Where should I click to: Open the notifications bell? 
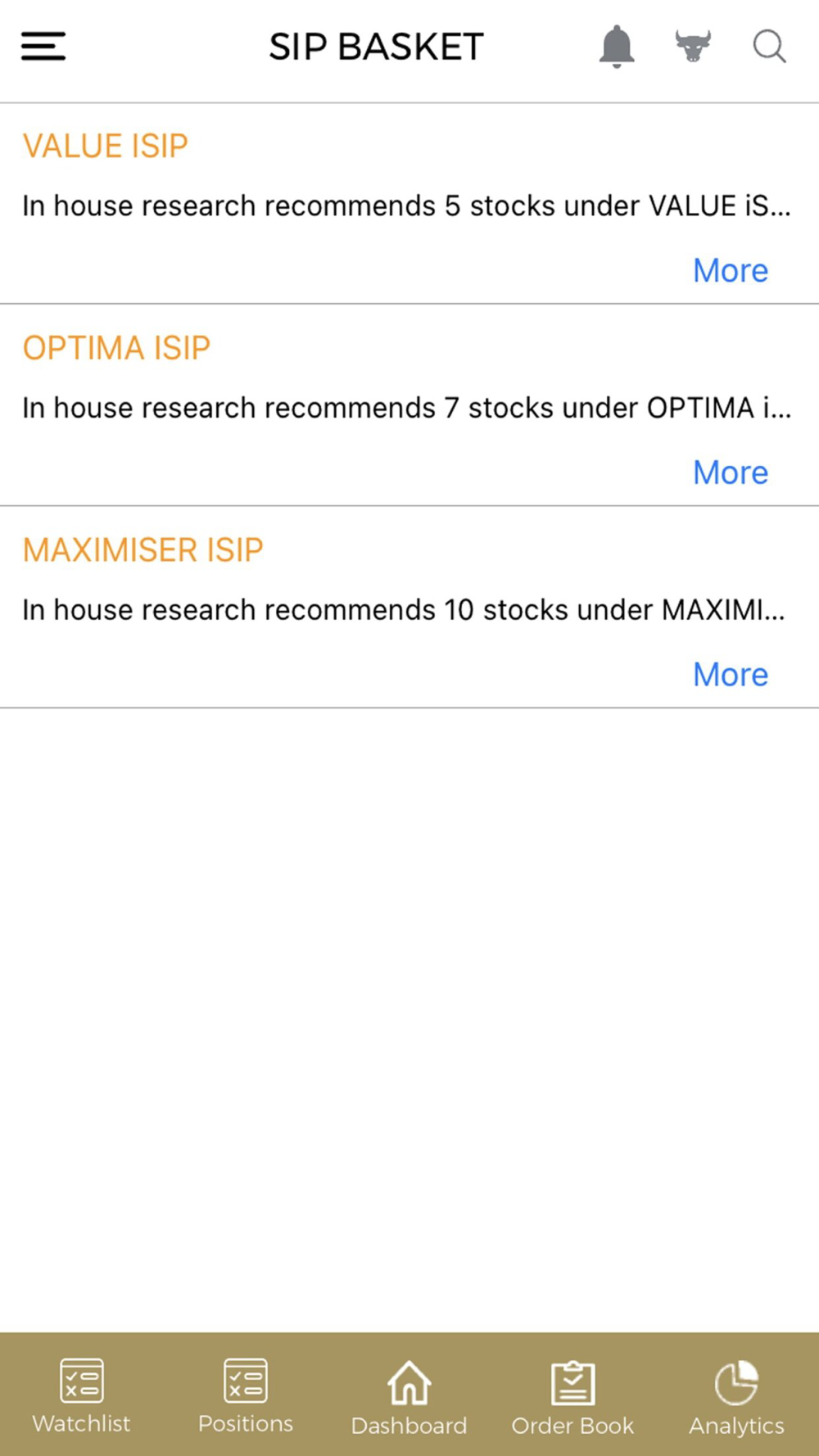[x=617, y=47]
